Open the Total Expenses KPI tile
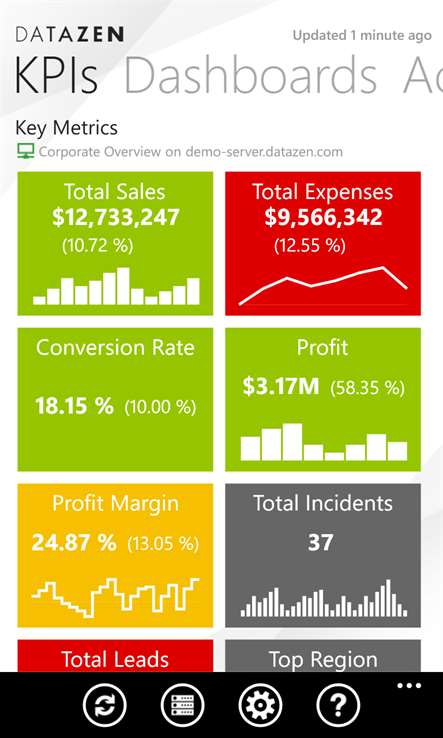The height and width of the screenshot is (738, 443). (323, 243)
